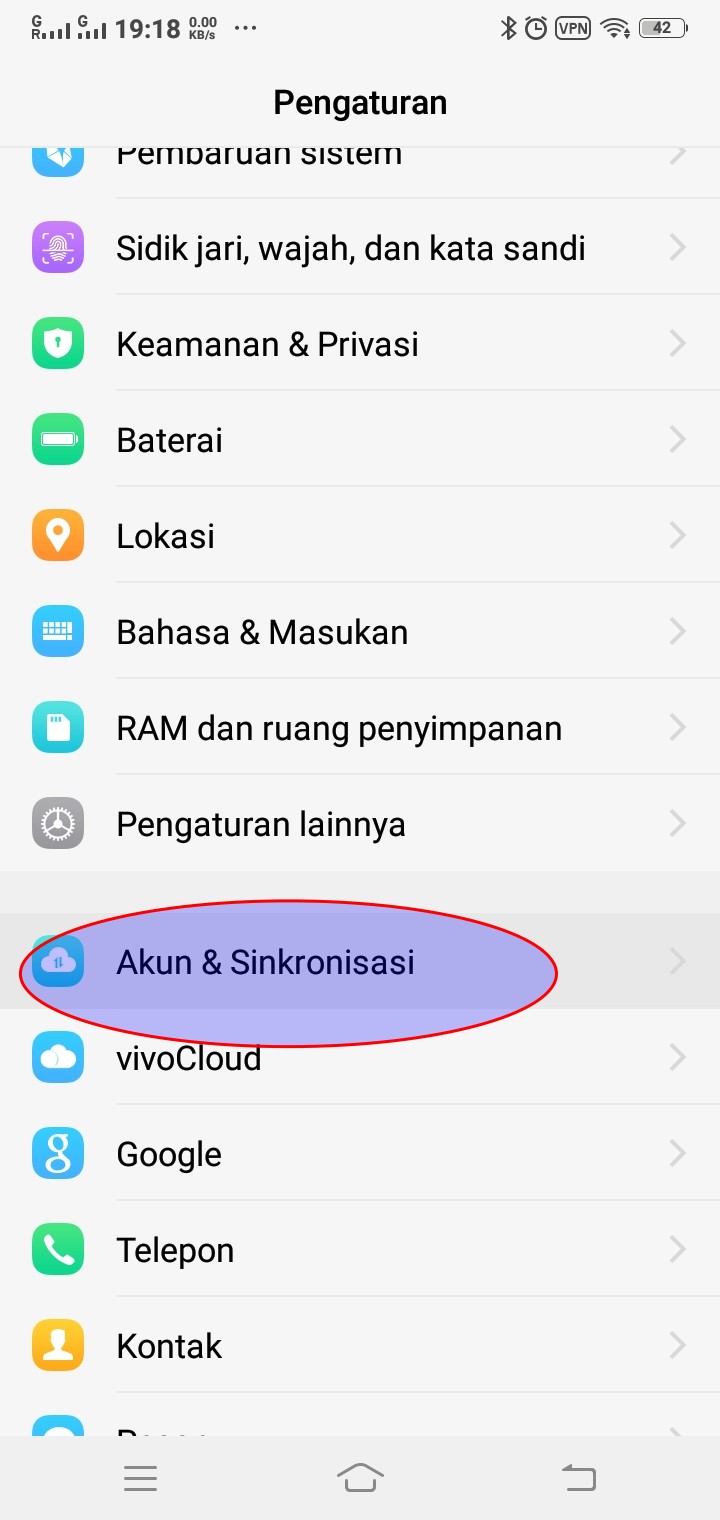Go to Lokasi settings
Viewport: 720px width, 1520px height.
tap(360, 536)
